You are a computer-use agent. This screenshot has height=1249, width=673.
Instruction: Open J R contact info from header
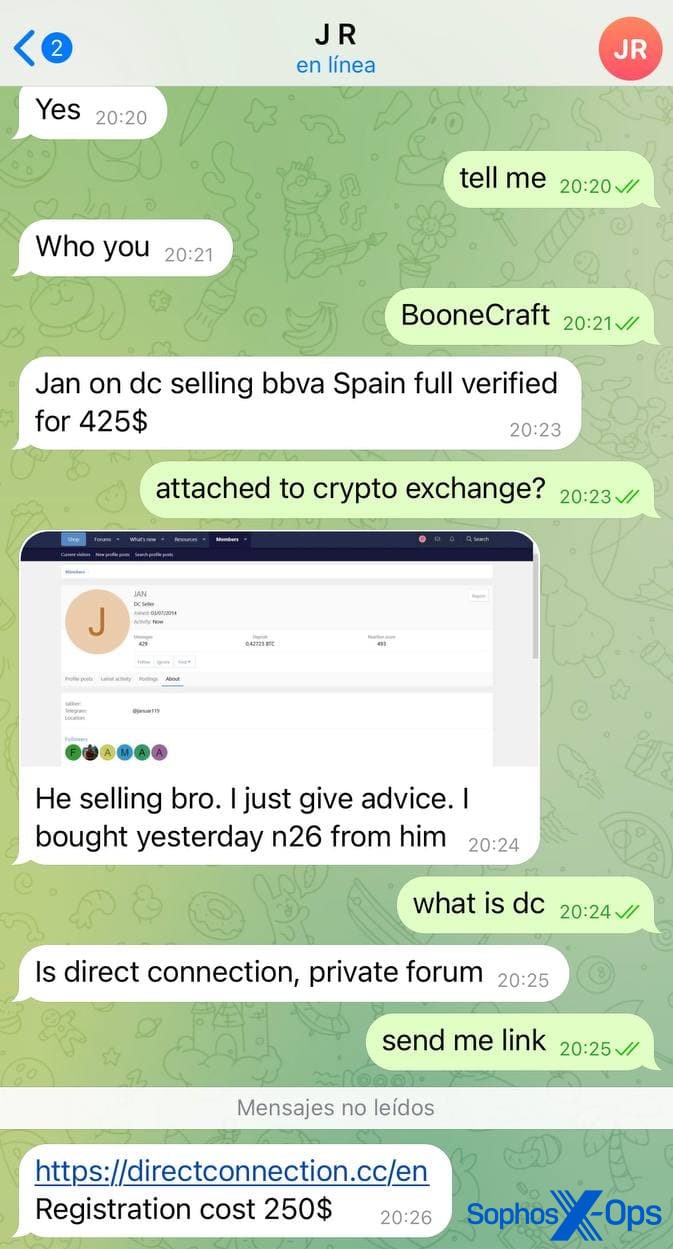click(336, 48)
